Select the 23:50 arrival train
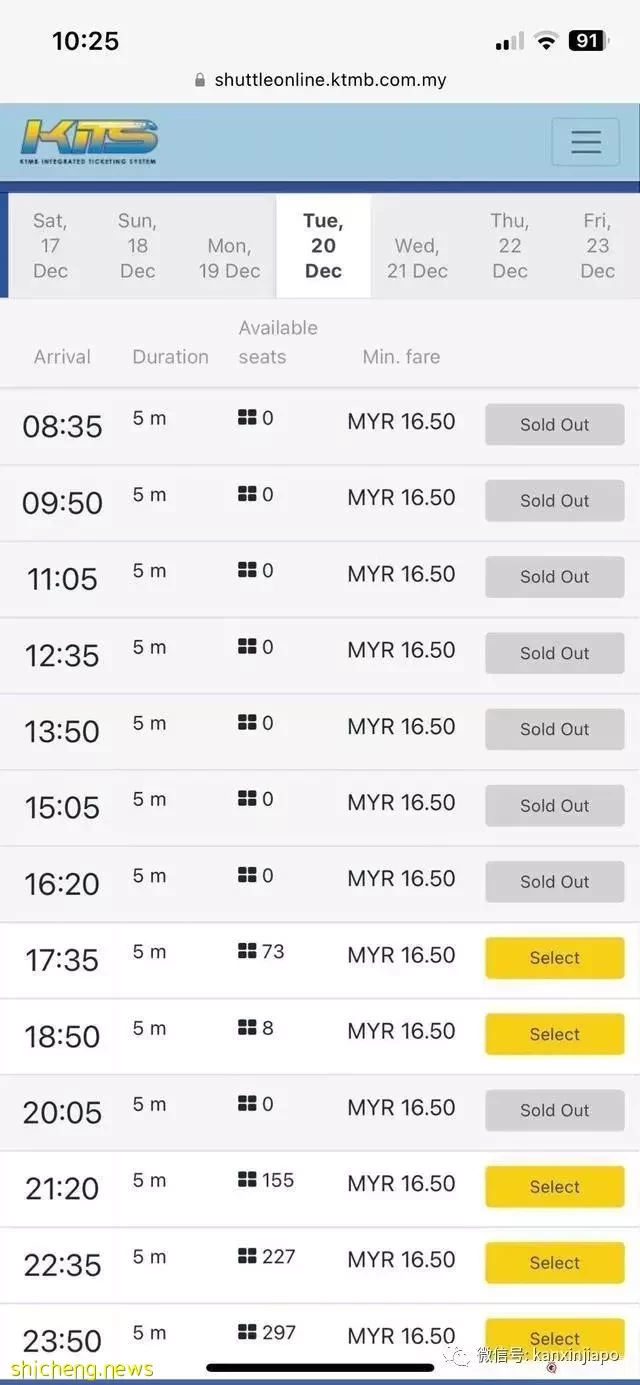This screenshot has width=640, height=1385. pos(555,1338)
